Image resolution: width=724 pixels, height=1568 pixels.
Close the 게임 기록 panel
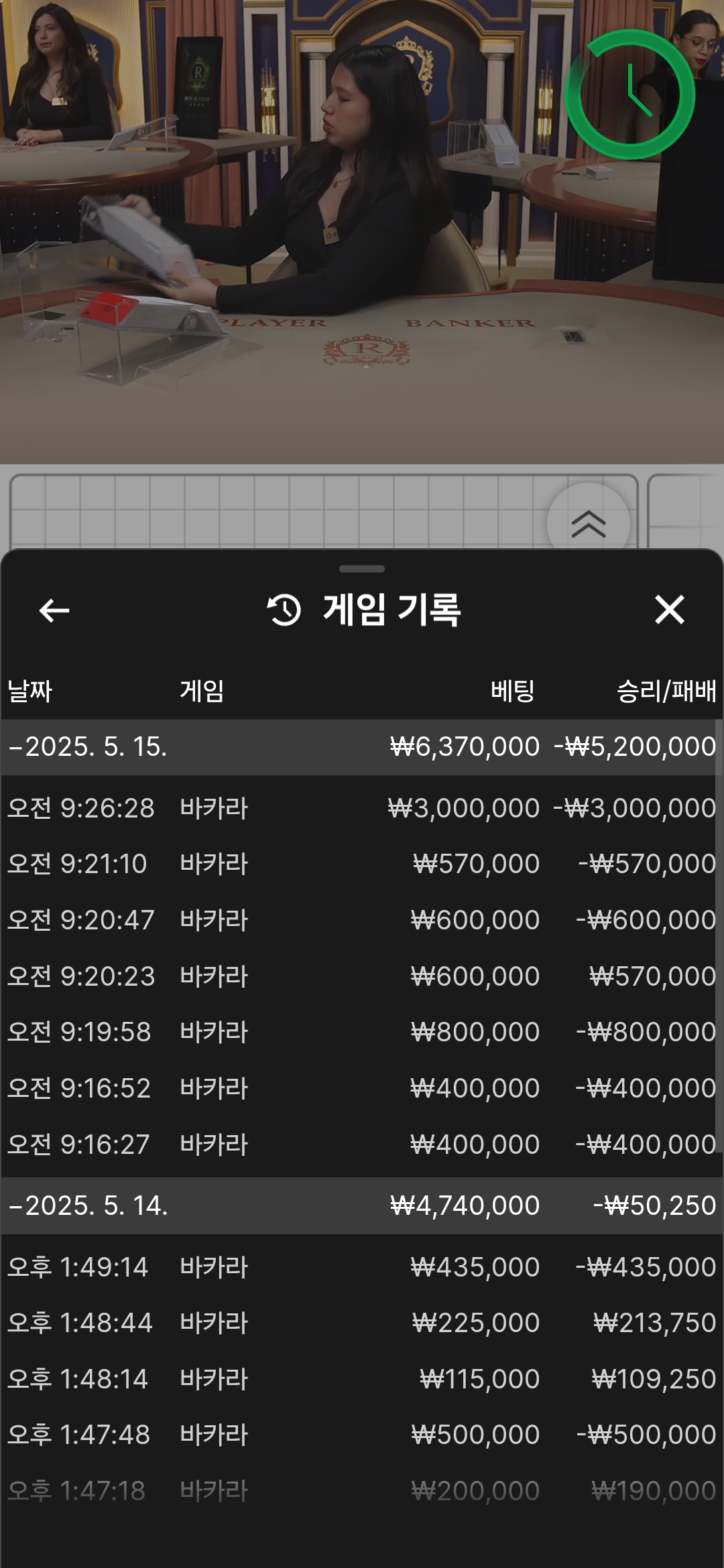[669, 610]
